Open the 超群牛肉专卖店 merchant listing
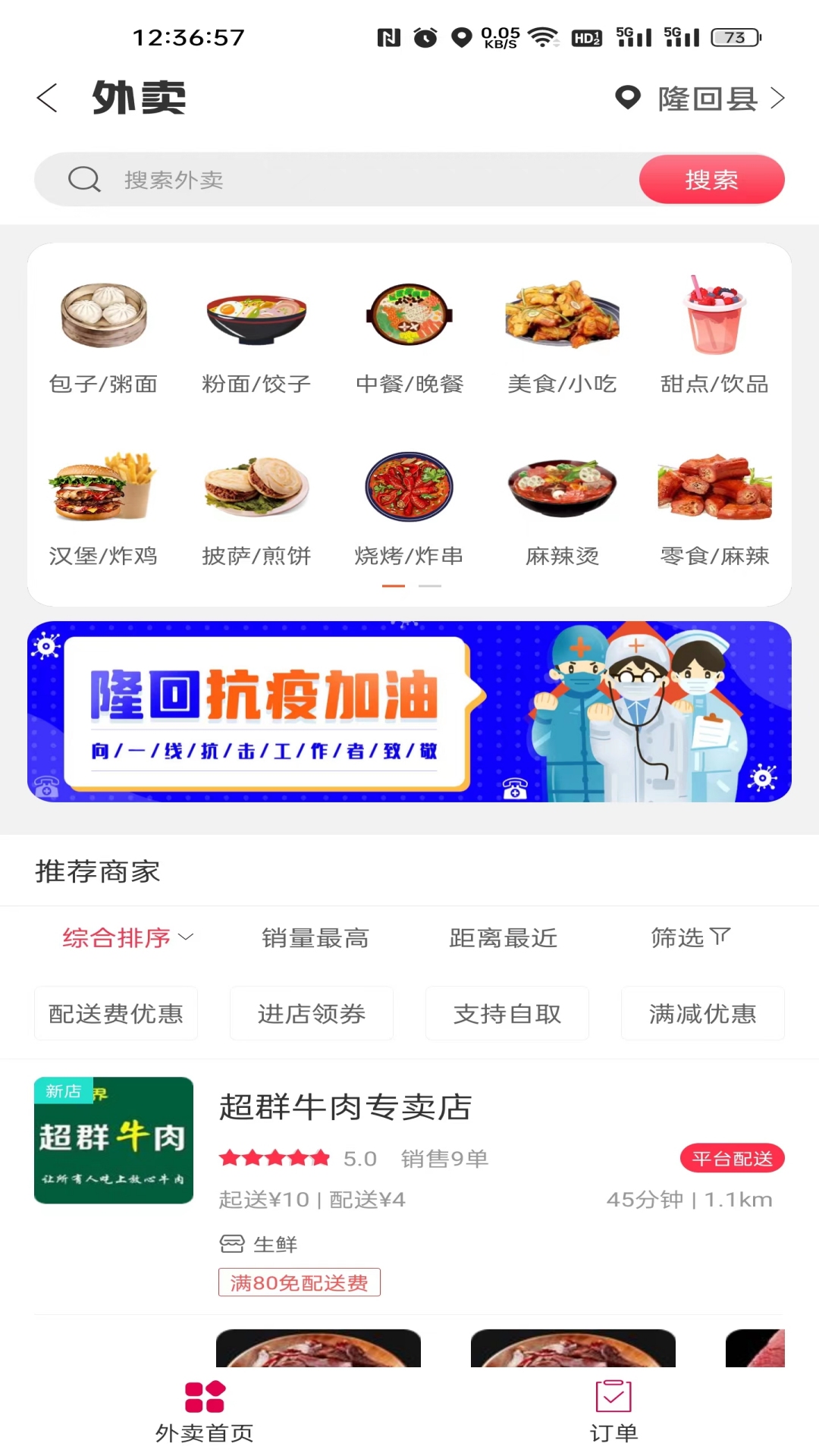 tap(346, 1107)
